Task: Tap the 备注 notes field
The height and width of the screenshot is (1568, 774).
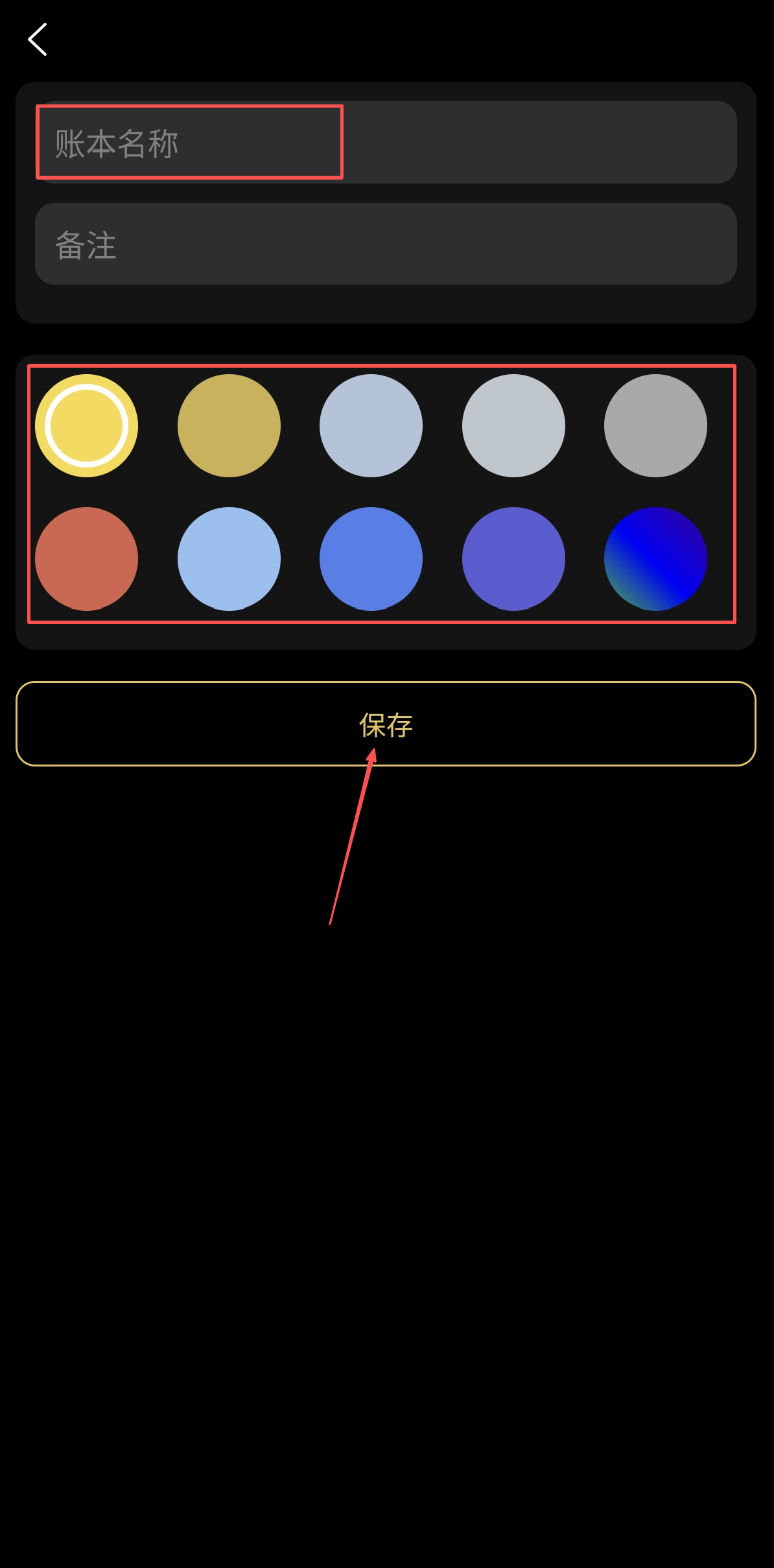Action: click(386, 244)
